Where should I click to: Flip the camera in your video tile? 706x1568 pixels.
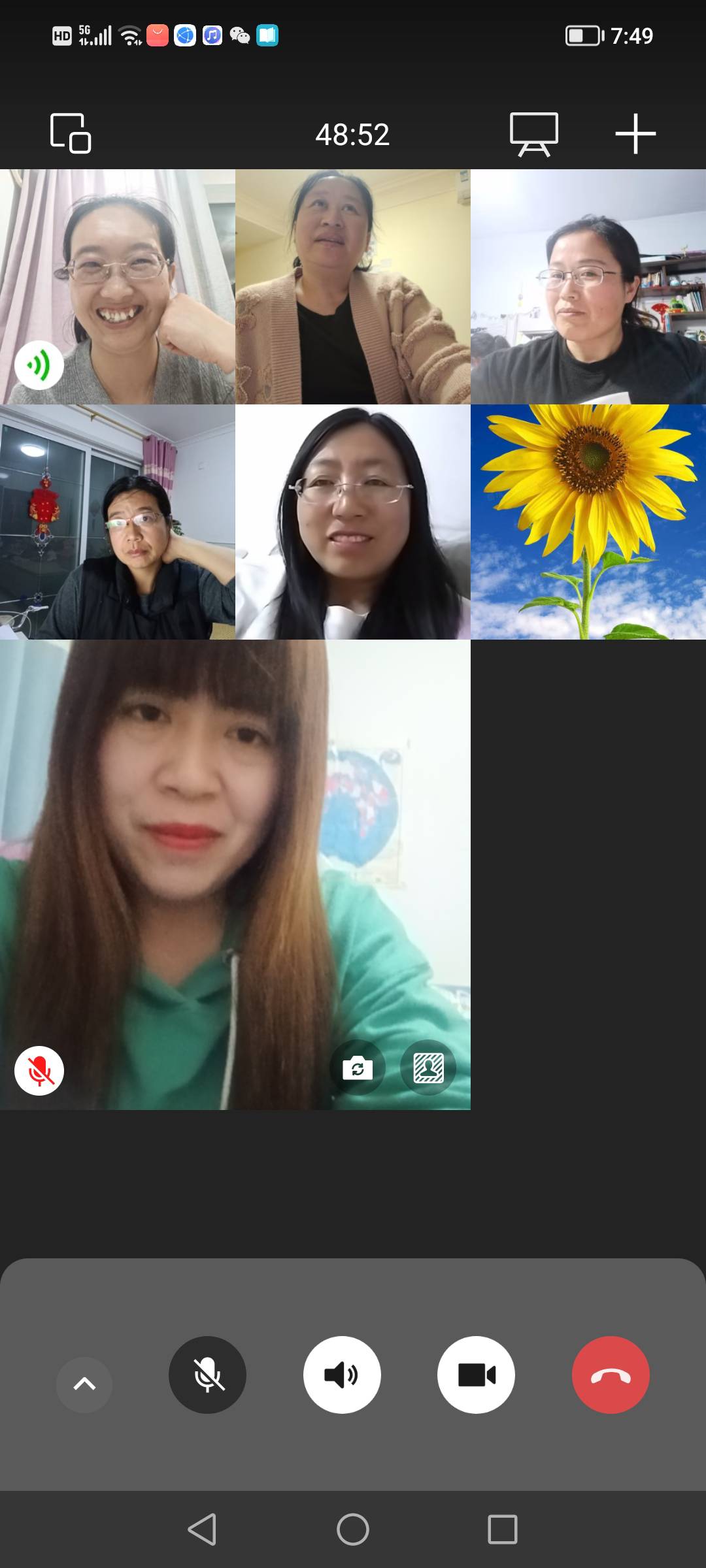358,1068
